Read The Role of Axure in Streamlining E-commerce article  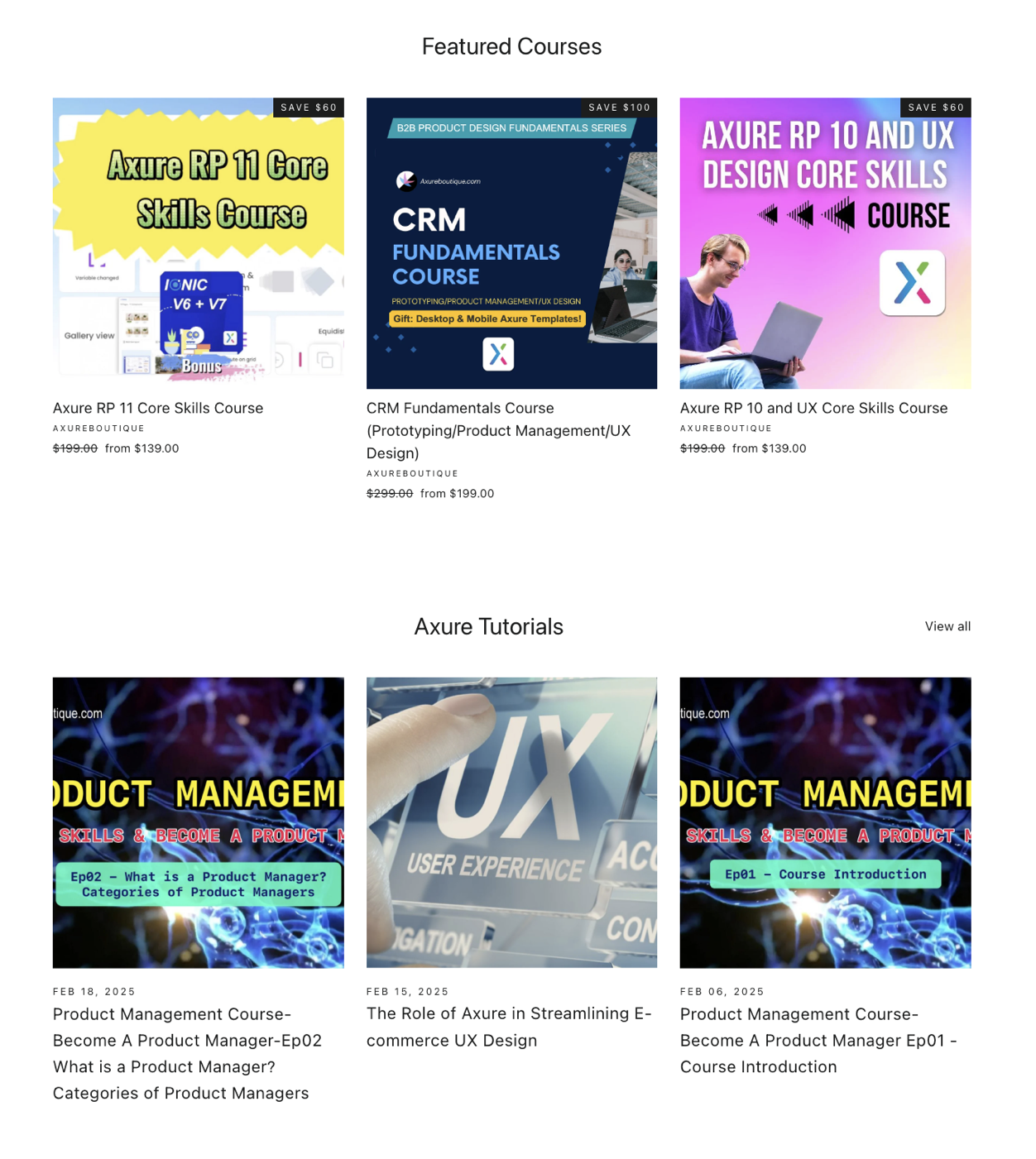tap(509, 1027)
